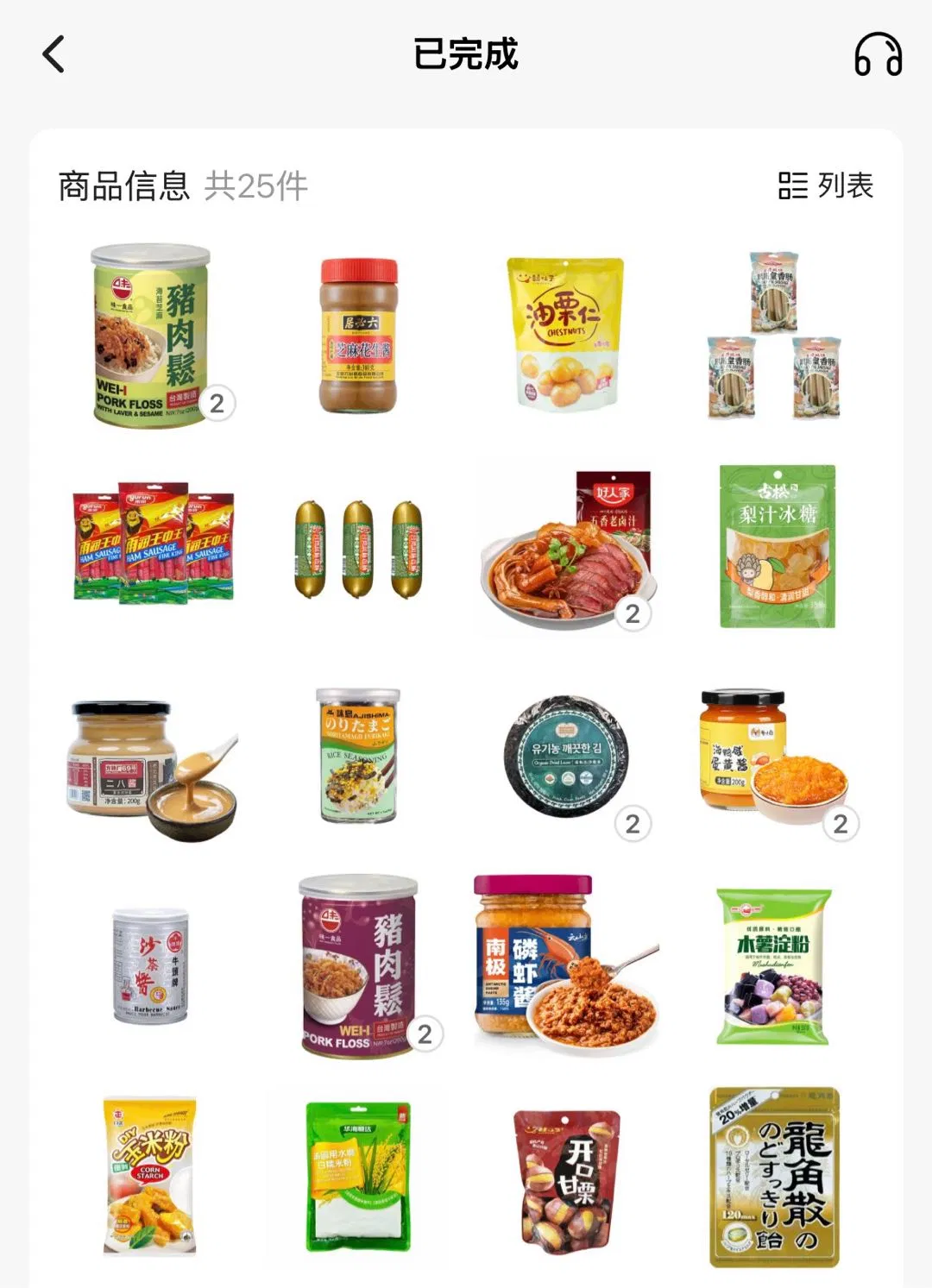View the 油栗仁 chestnuts product

(565, 336)
